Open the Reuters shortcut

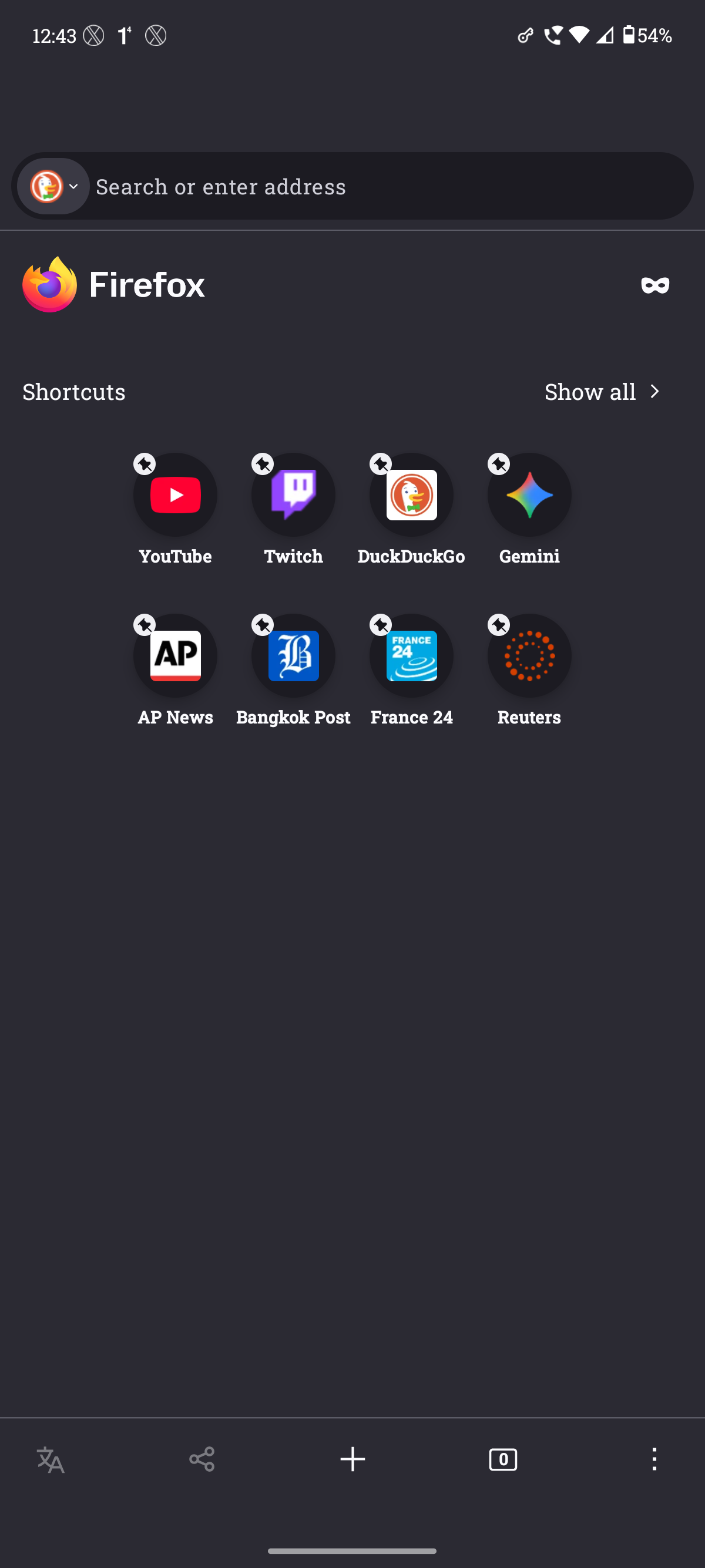529,655
